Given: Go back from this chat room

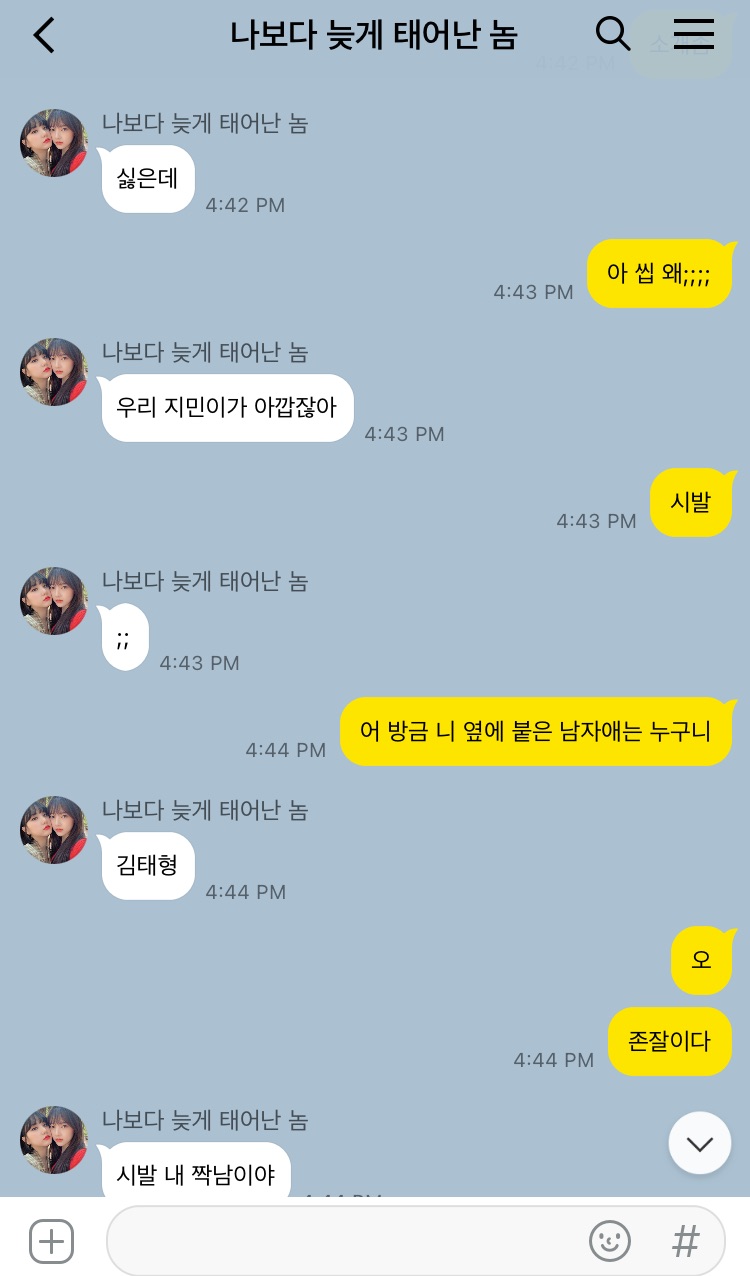Looking at the screenshot, I should click(44, 36).
